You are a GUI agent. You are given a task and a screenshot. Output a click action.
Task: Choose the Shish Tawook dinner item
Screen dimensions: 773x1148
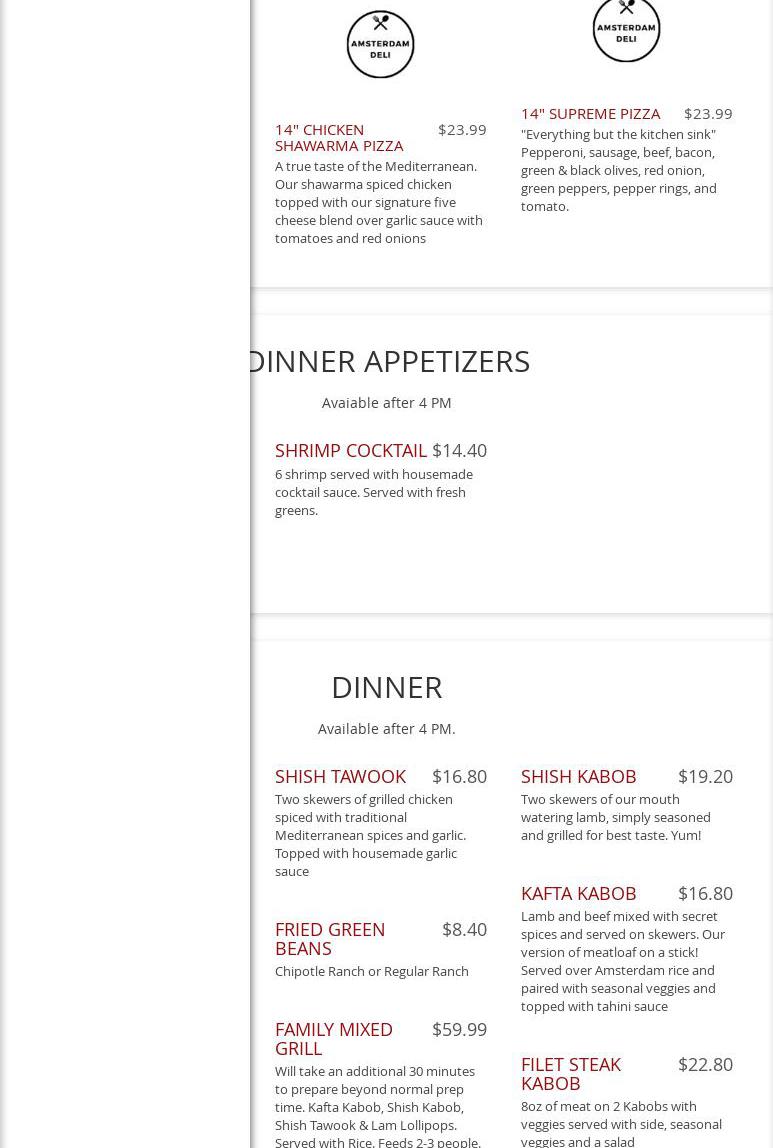pyautogui.click(x=340, y=776)
